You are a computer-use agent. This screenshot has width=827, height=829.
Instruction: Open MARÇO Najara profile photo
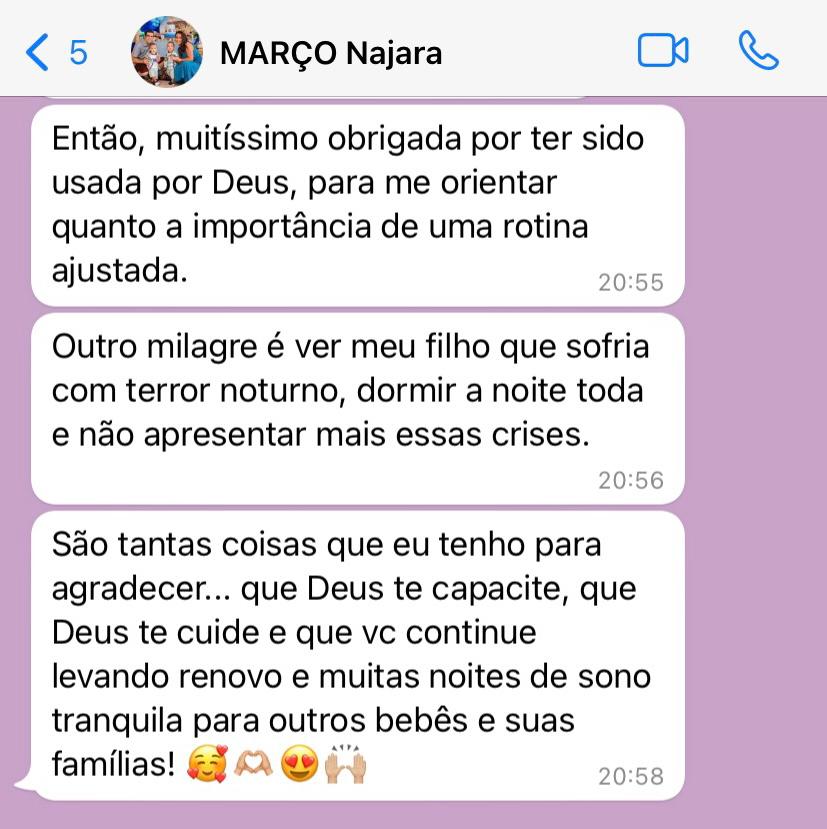[167, 52]
